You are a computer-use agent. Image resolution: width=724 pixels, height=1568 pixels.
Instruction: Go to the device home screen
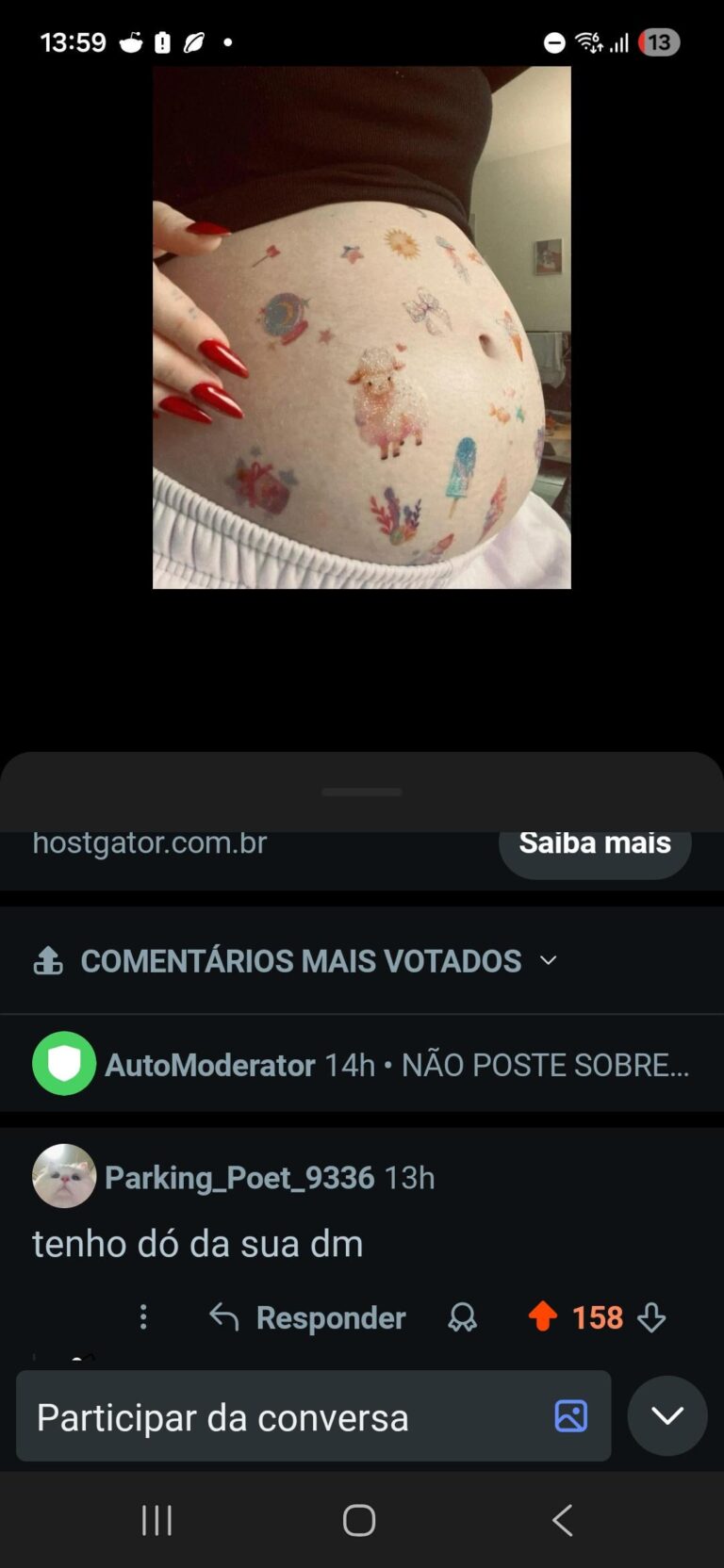[x=359, y=1520]
